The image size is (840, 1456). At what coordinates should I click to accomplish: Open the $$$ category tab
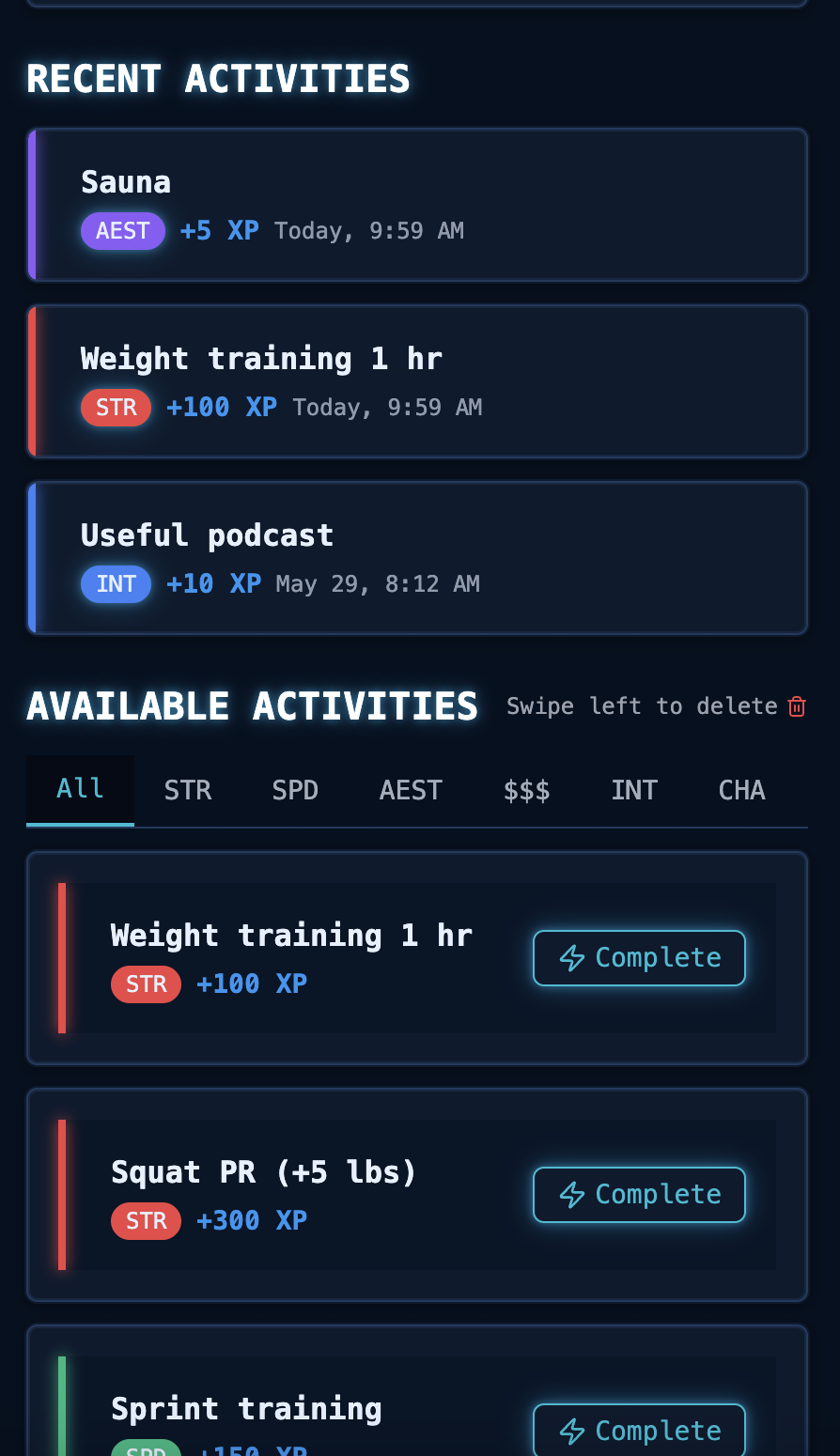point(526,790)
